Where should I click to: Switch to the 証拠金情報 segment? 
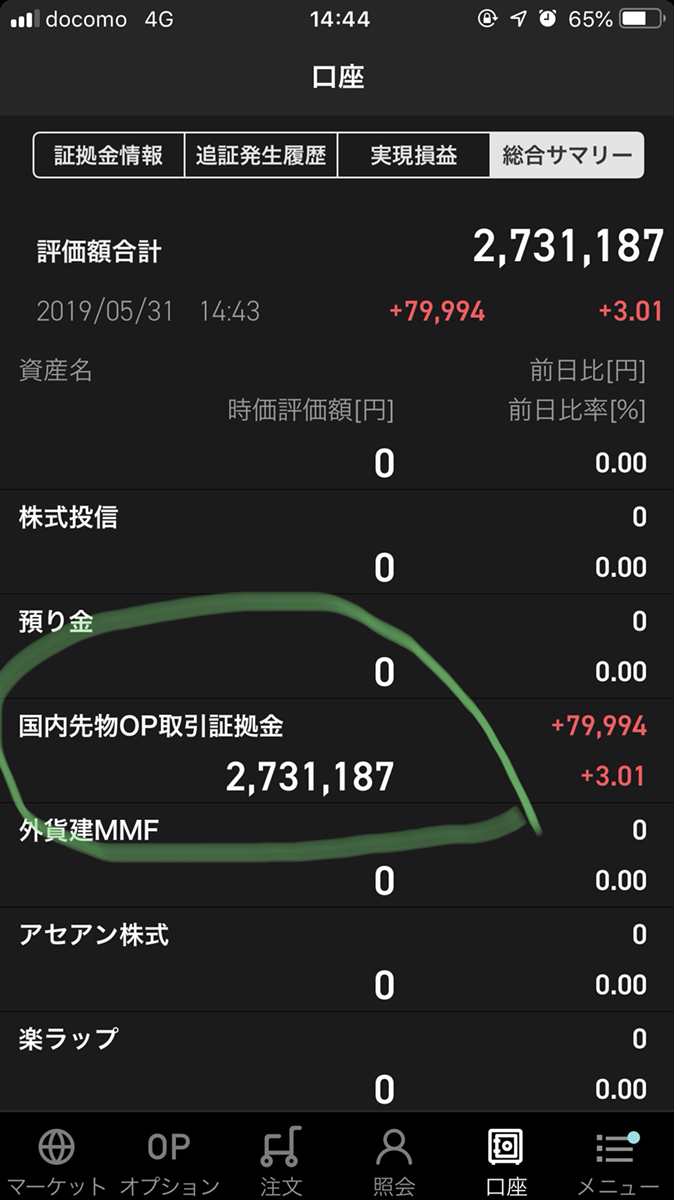(109, 156)
